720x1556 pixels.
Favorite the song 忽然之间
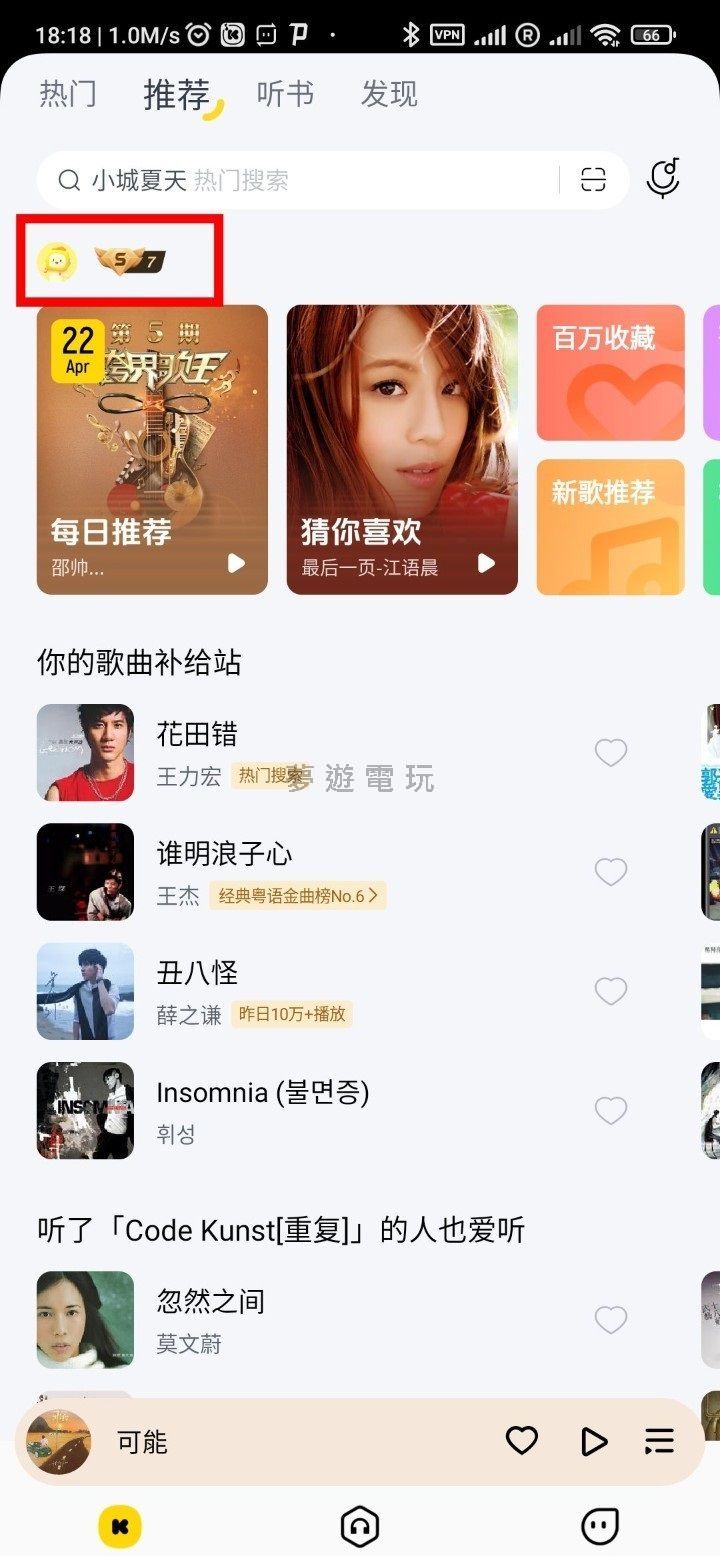click(x=611, y=1320)
